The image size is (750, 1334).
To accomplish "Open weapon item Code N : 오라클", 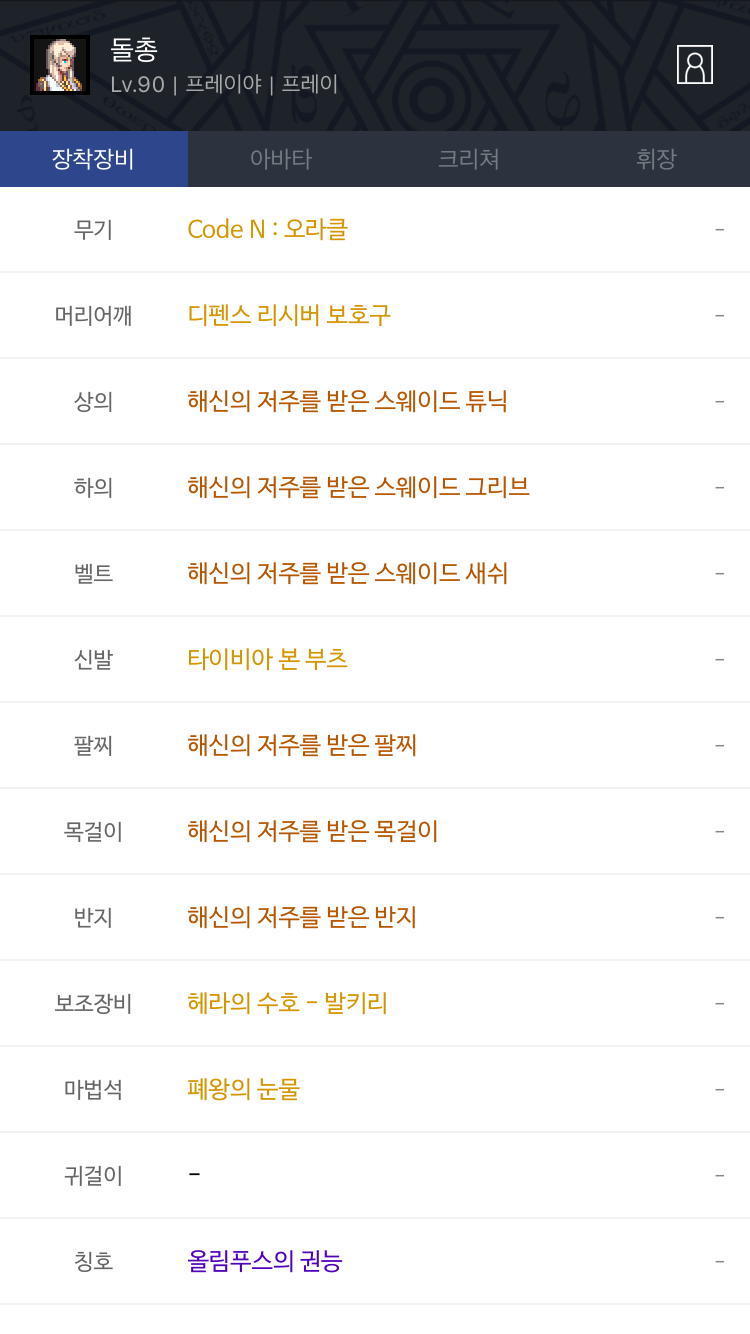I will tap(268, 229).
